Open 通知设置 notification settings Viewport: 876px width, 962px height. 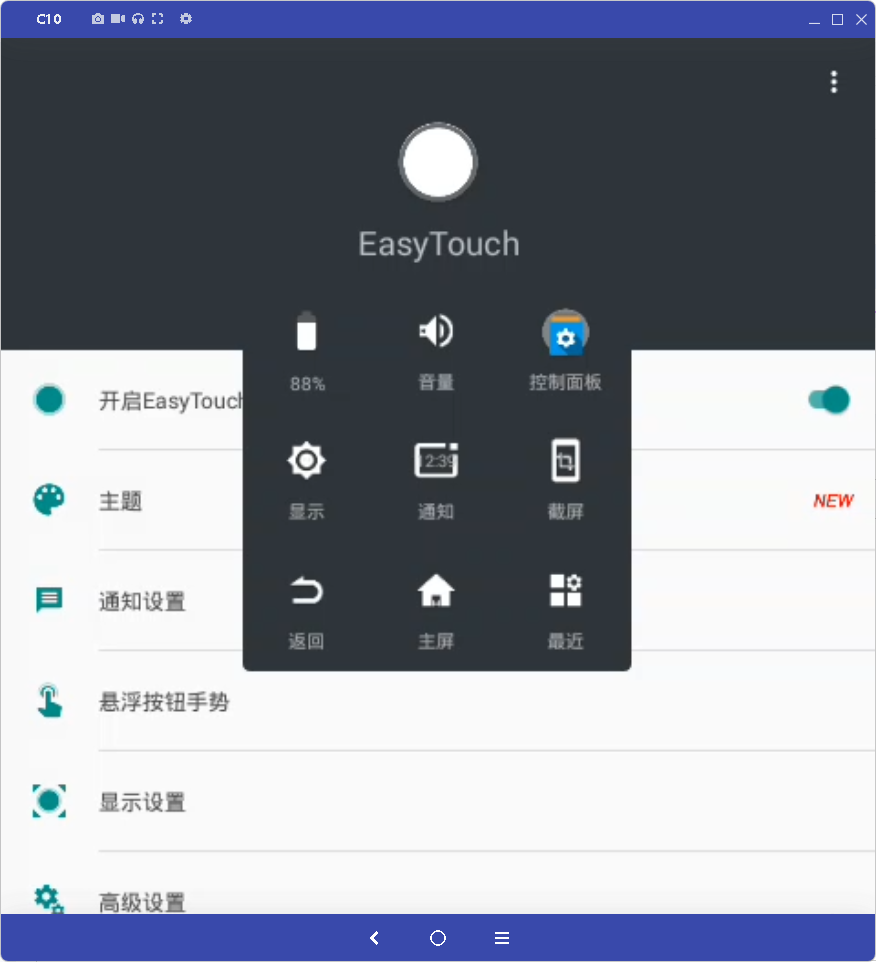coord(142,602)
